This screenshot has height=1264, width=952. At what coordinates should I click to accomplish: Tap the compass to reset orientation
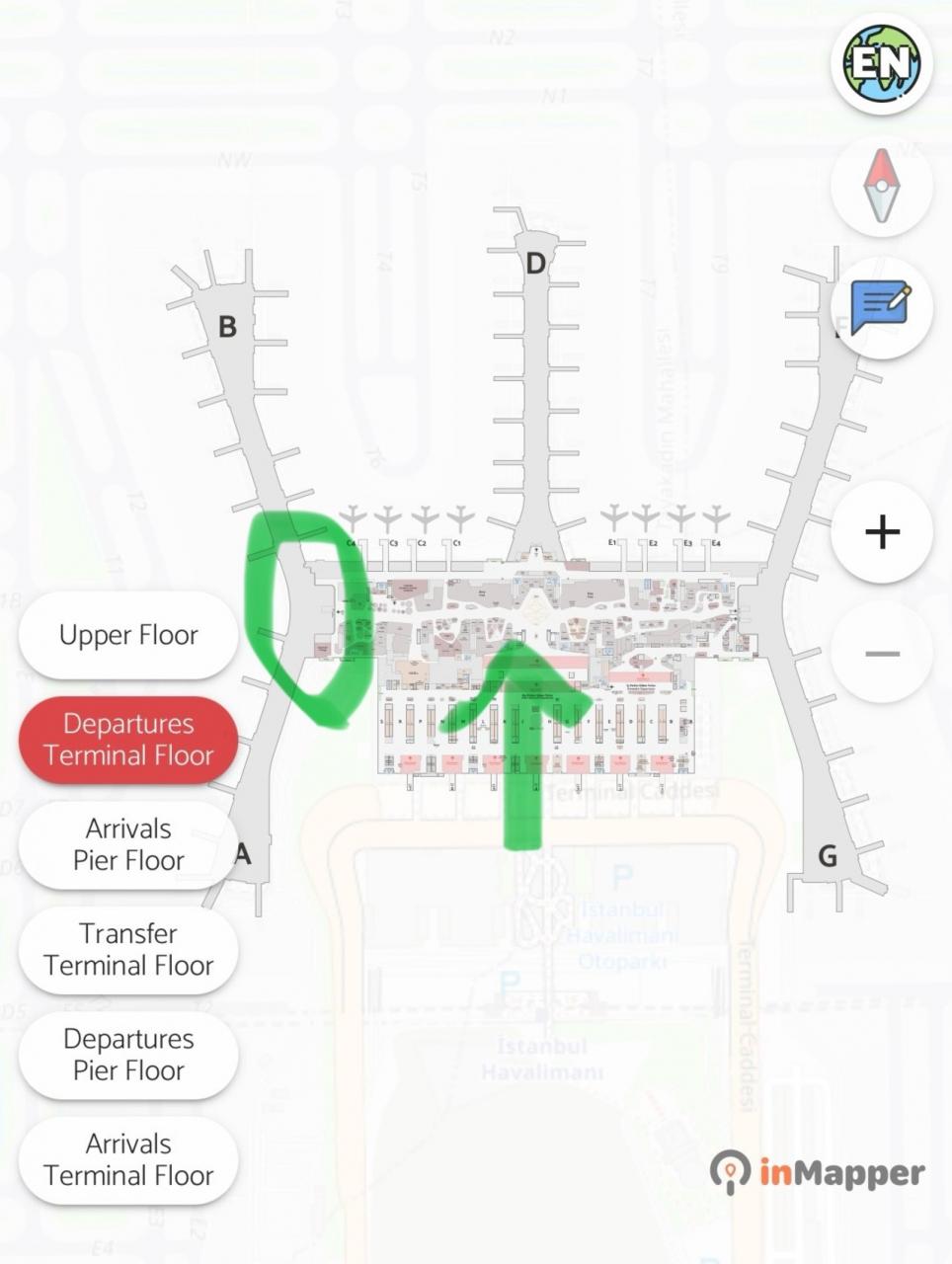(881, 186)
